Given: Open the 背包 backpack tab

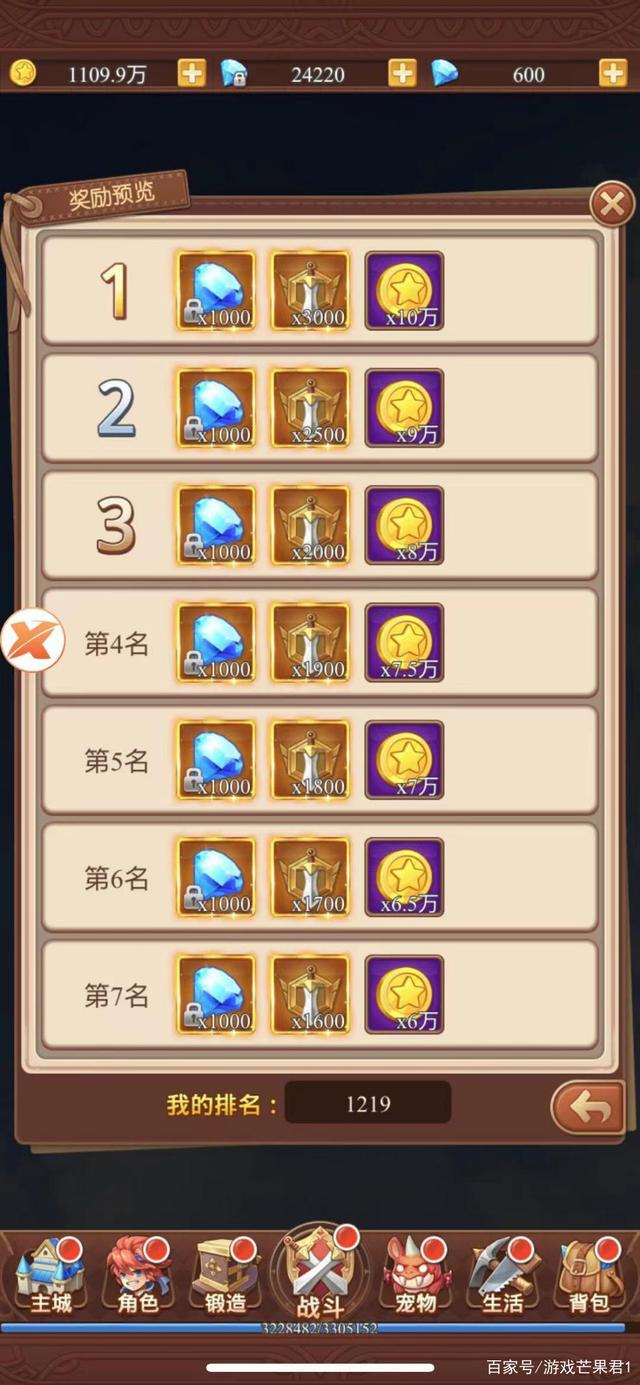Looking at the screenshot, I should point(590,1276).
